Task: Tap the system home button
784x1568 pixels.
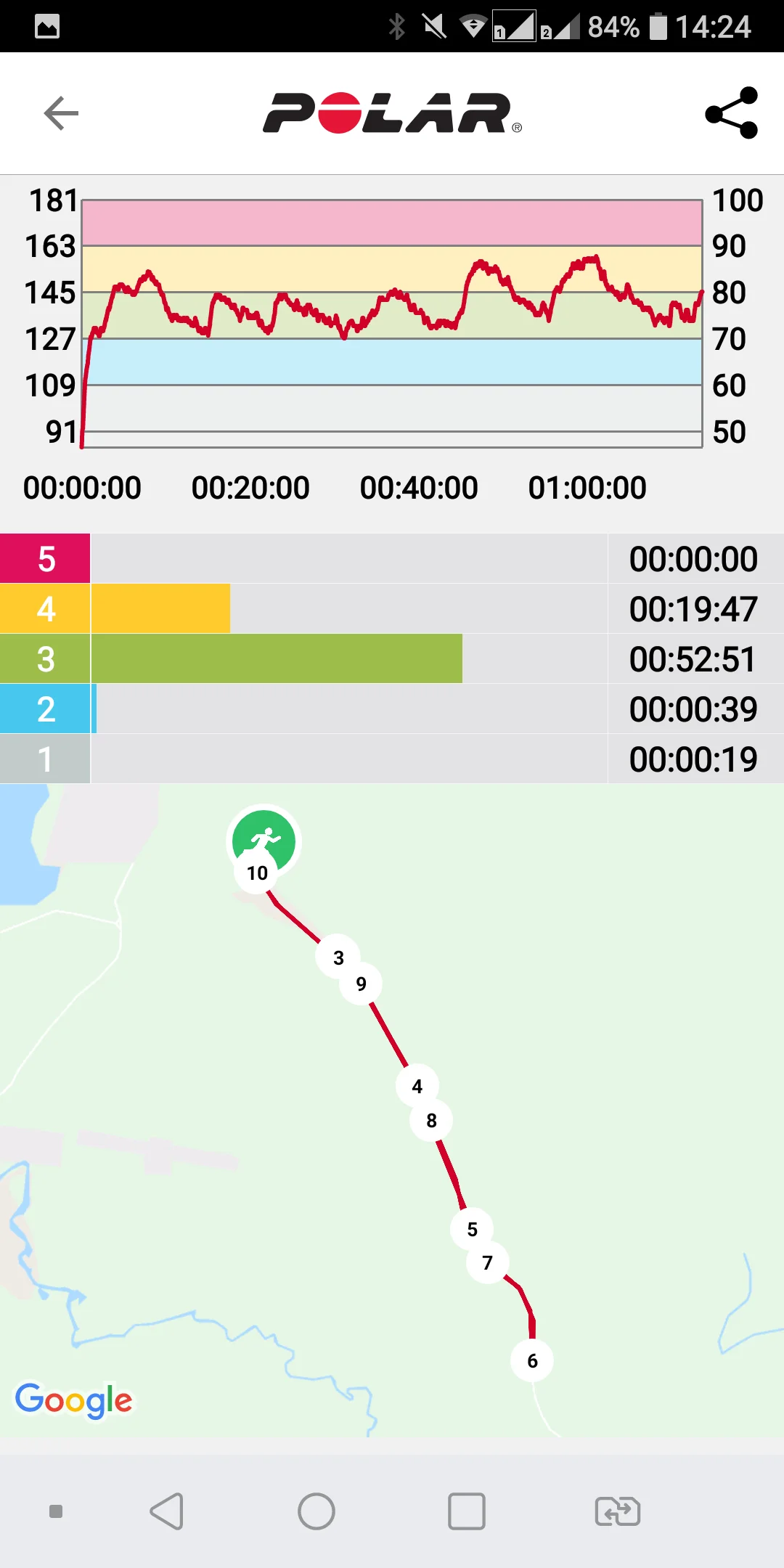Action: point(317,1512)
